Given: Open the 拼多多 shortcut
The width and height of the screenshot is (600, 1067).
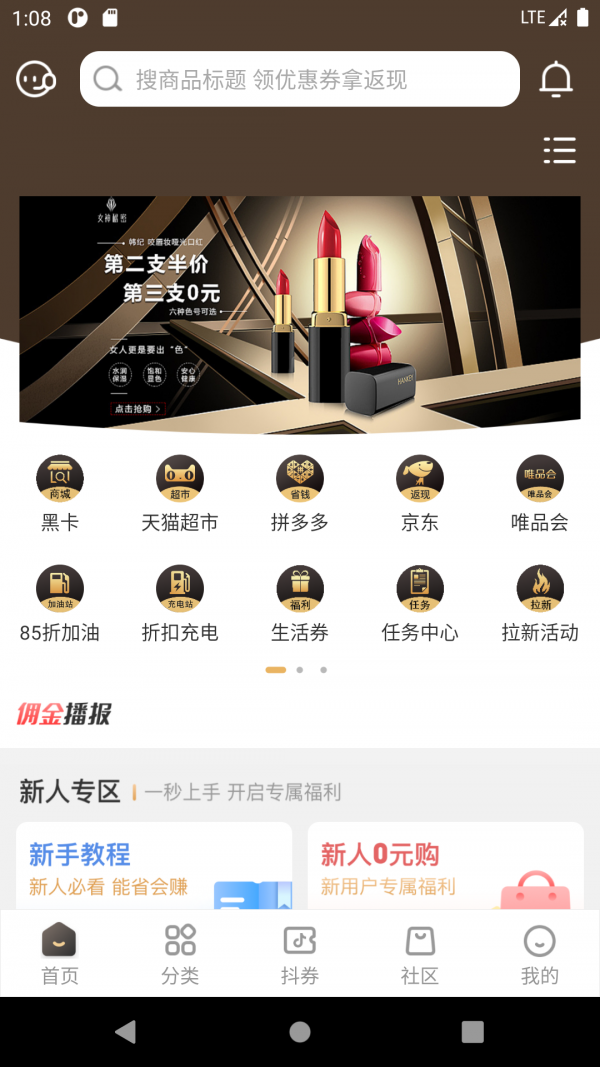Looking at the screenshot, I should (300, 492).
